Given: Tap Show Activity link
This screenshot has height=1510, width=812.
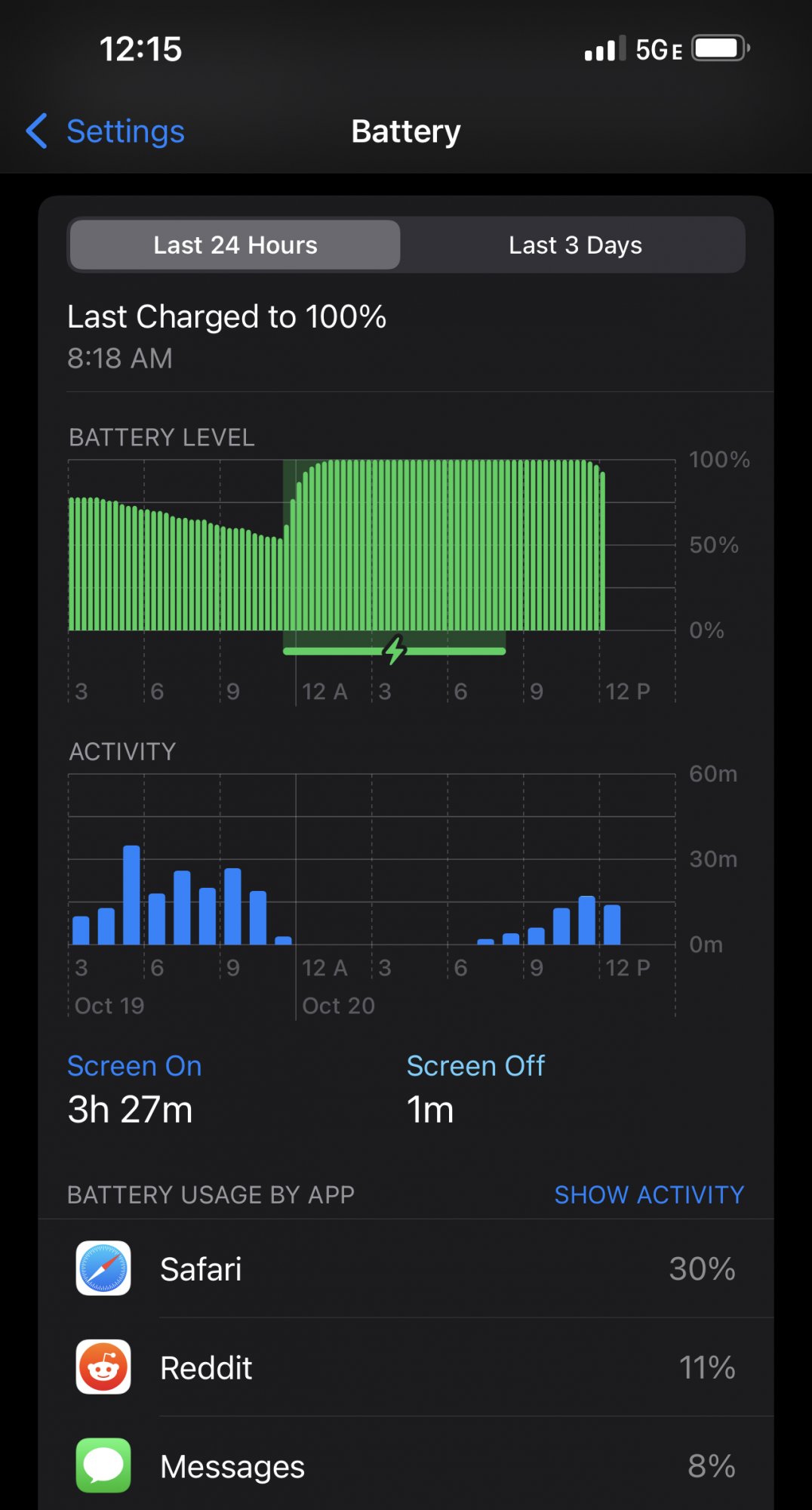Looking at the screenshot, I should [x=648, y=1194].
